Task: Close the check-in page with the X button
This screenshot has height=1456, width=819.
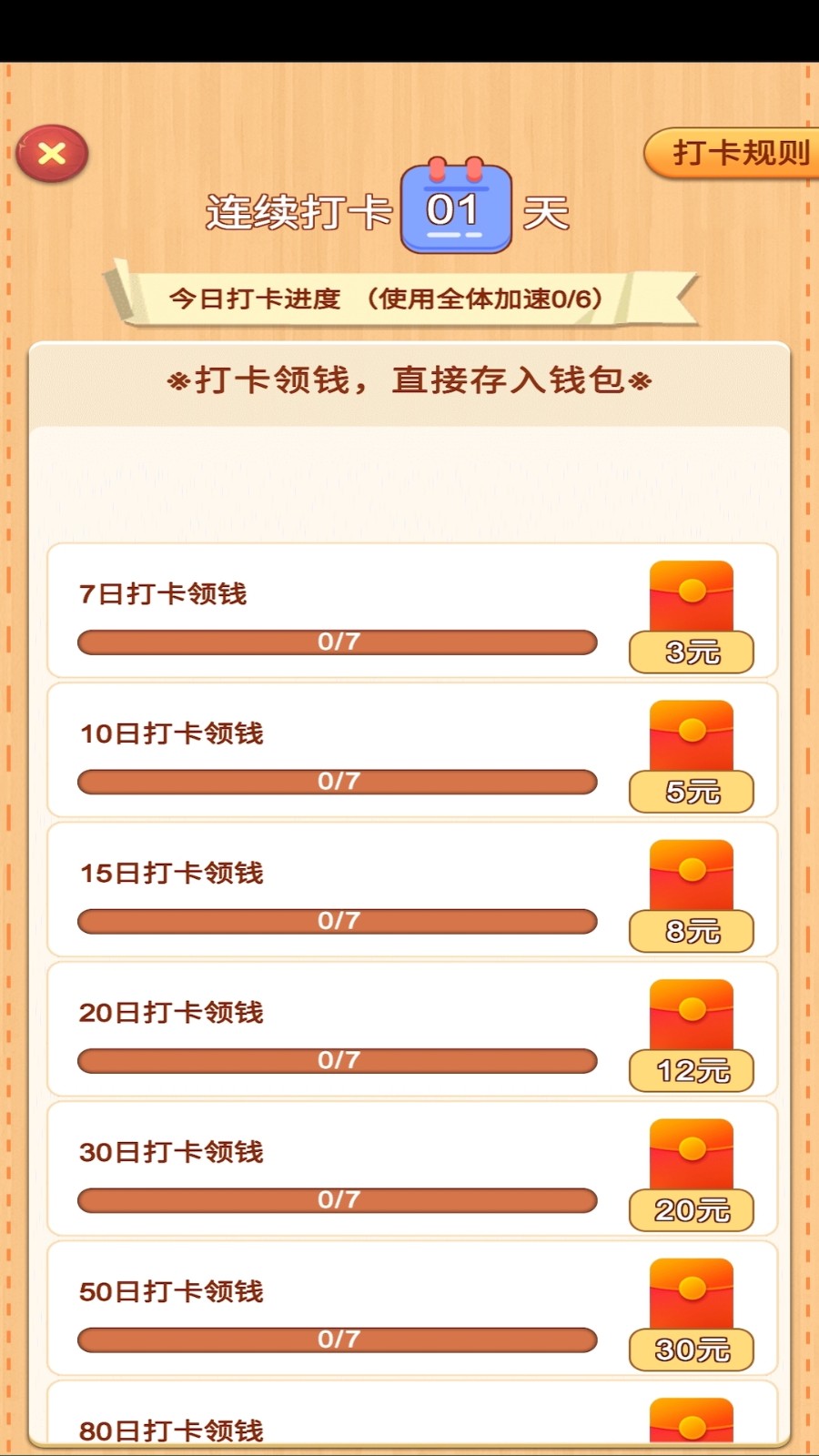Action: pyautogui.click(x=52, y=153)
